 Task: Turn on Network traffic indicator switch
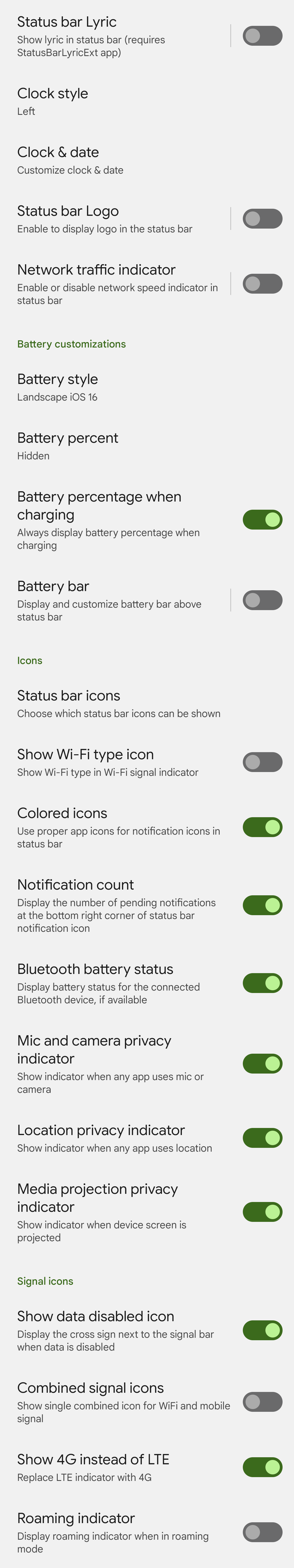click(262, 284)
